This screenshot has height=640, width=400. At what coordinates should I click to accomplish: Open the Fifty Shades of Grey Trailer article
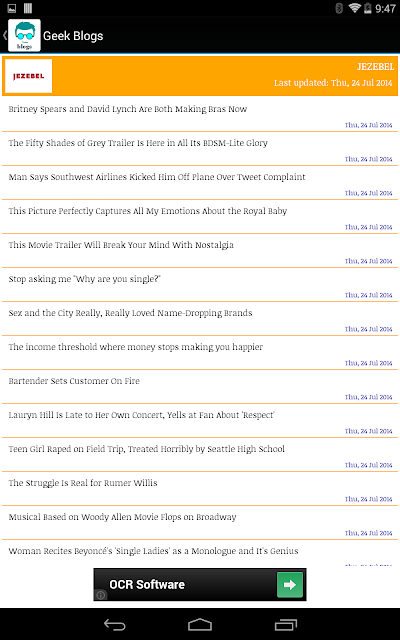(x=200, y=149)
